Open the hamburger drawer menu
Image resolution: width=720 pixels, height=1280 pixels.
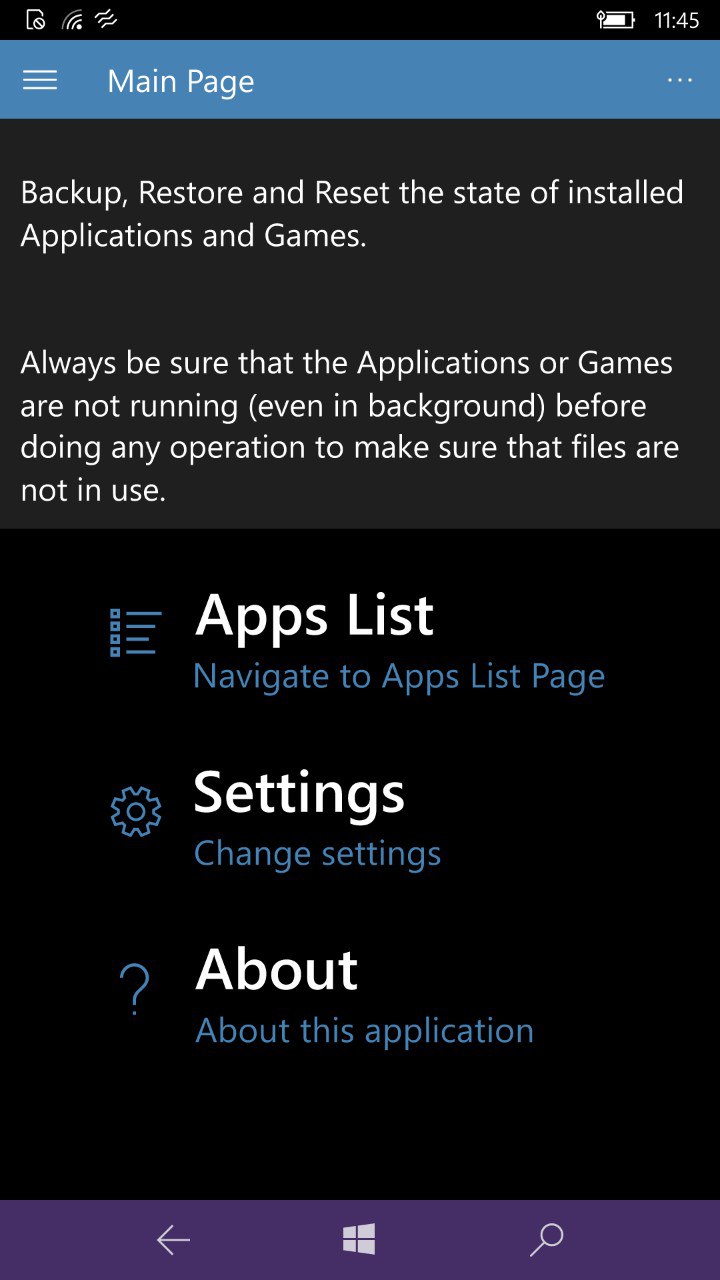point(40,81)
